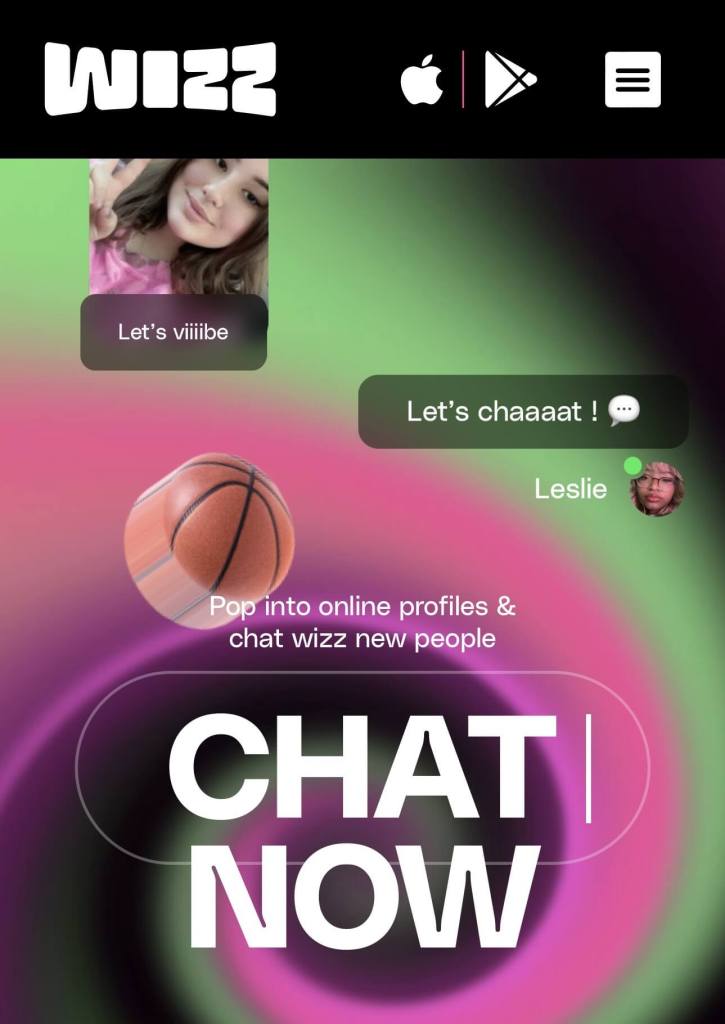Open the Google Play download link
Image resolution: width=725 pixels, height=1024 pixels.
(x=510, y=79)
